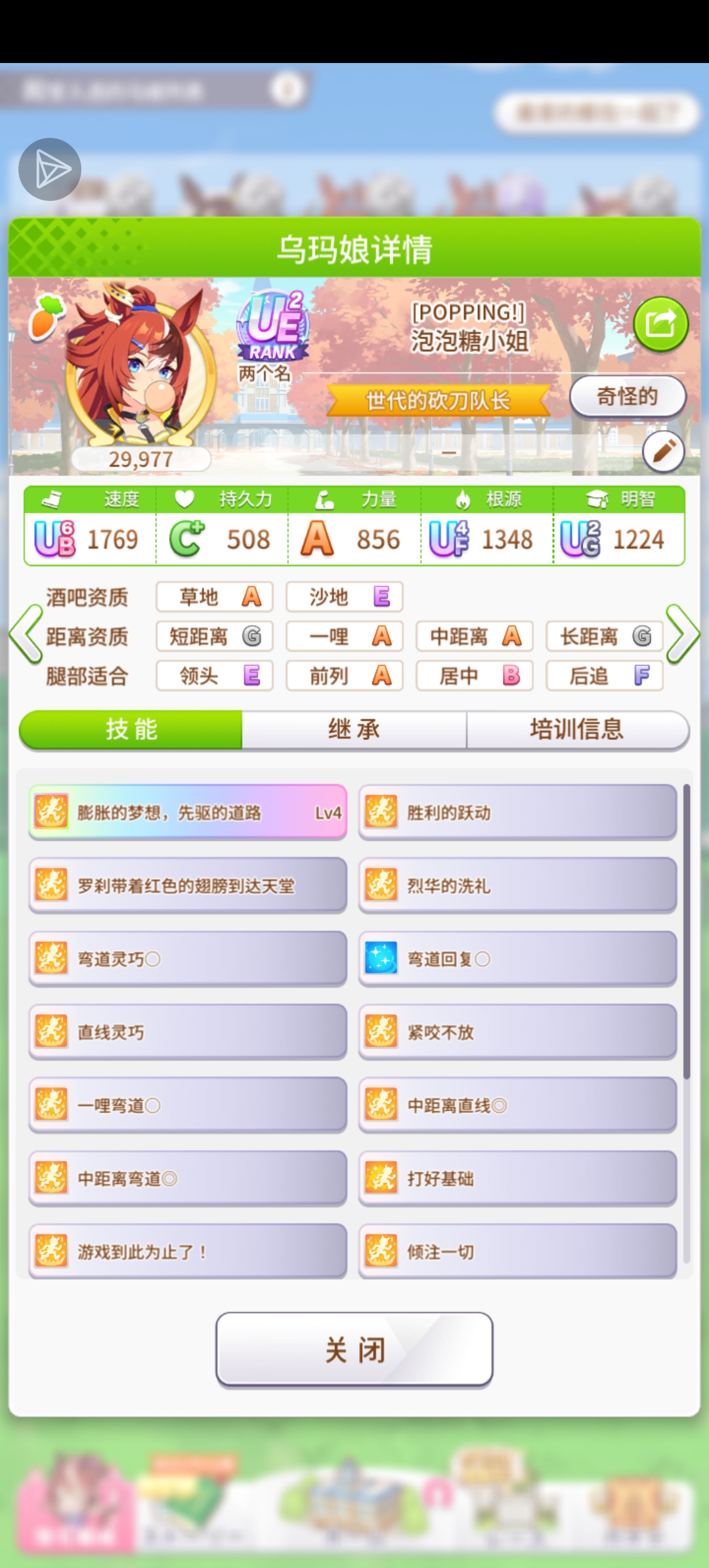The image size is (709, 1568).
Task: Open skill 胜利的跃动
Action: 517,812
